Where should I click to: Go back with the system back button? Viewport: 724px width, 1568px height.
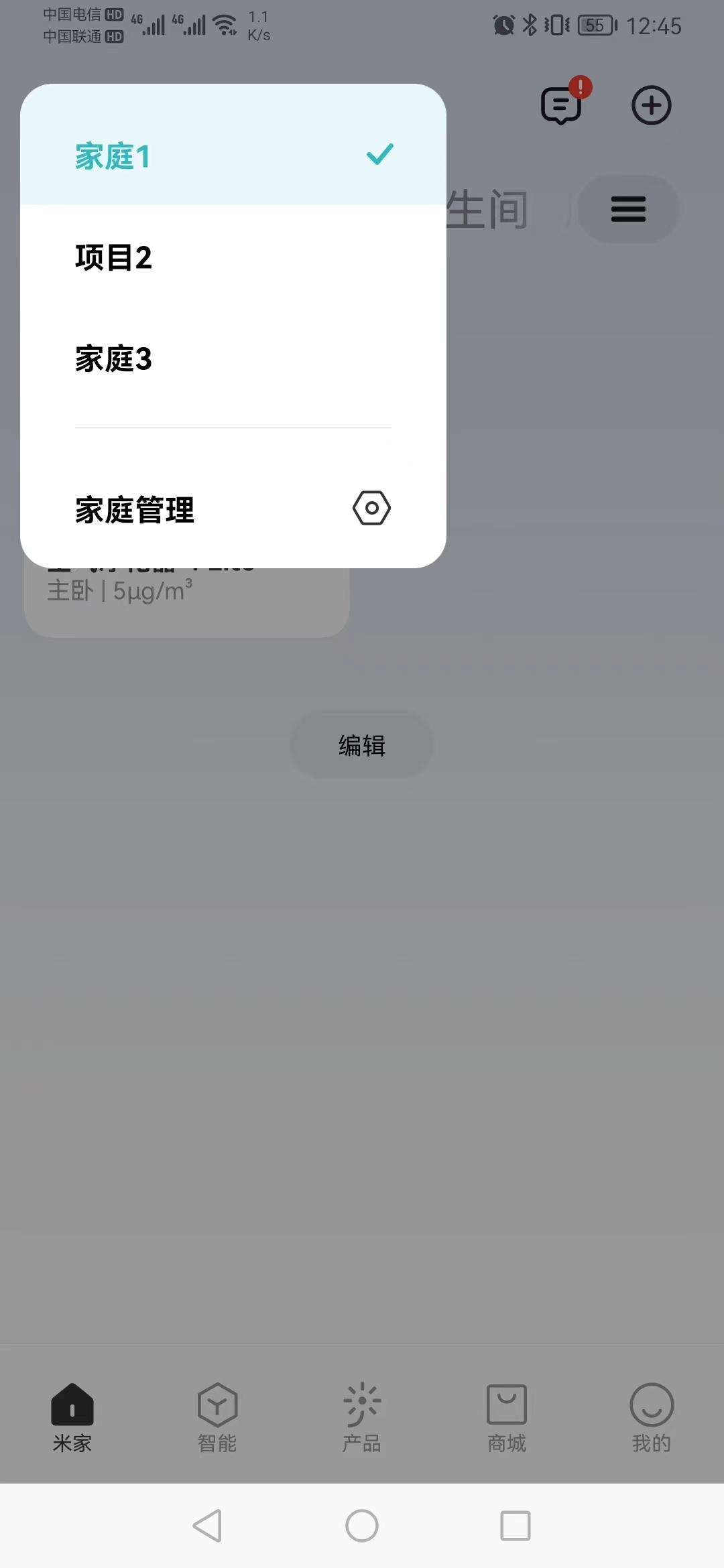point(207,1526)
